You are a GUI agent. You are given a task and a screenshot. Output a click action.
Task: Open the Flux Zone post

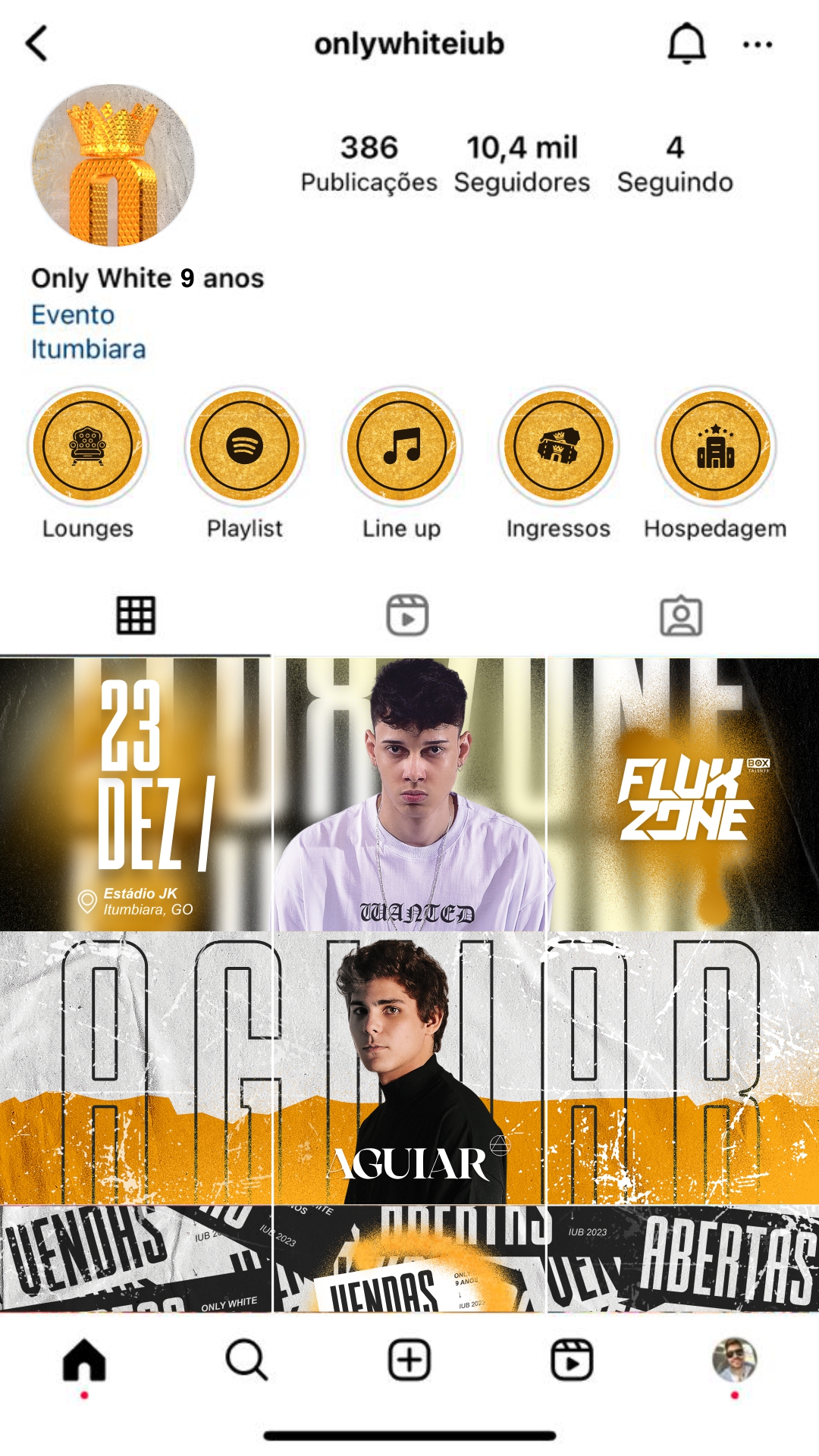(683, 794)
